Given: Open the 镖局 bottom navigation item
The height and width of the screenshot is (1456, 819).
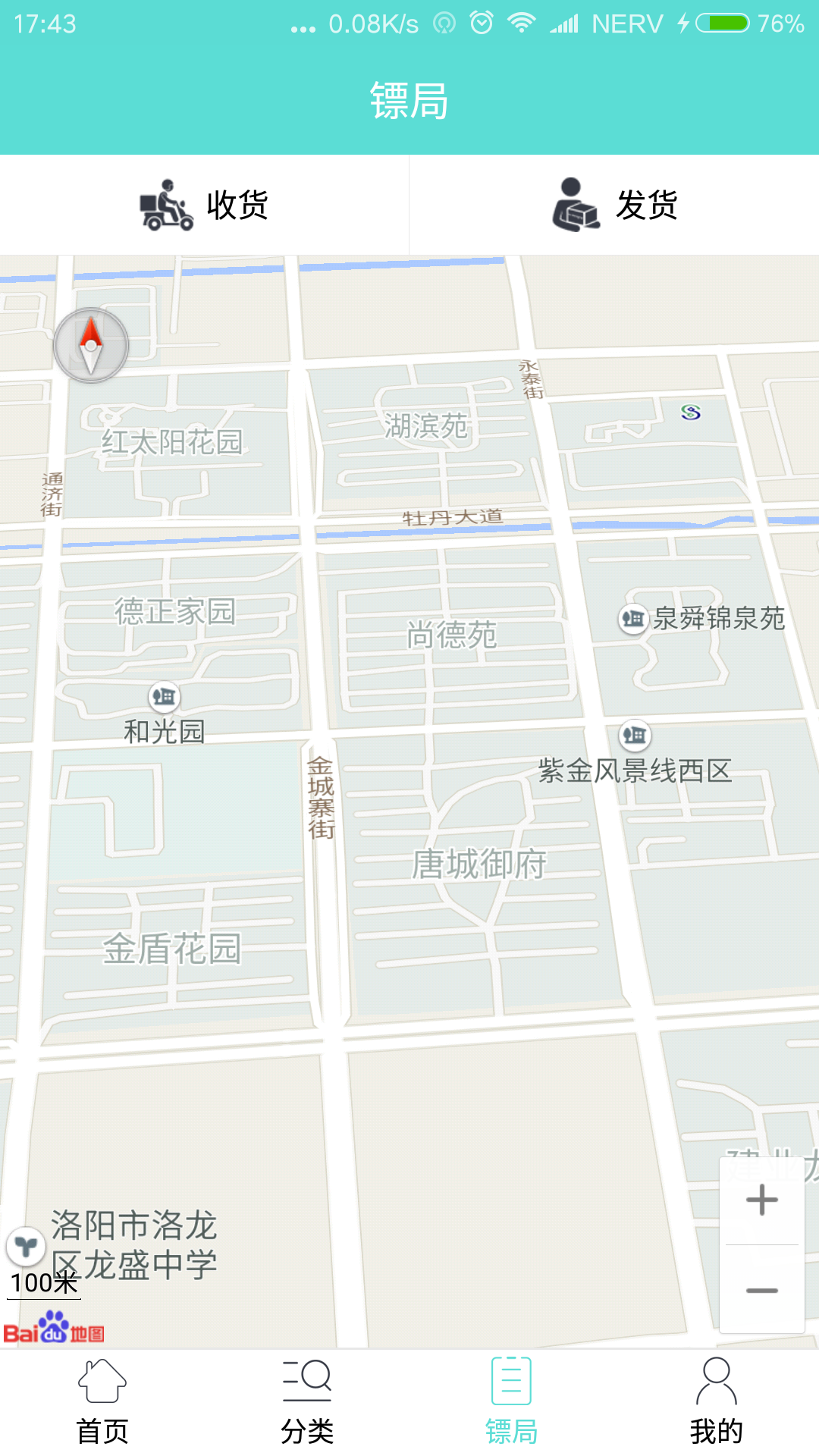Looking at the screenshot, I should pyautogui.click(x=511, y=1403).
